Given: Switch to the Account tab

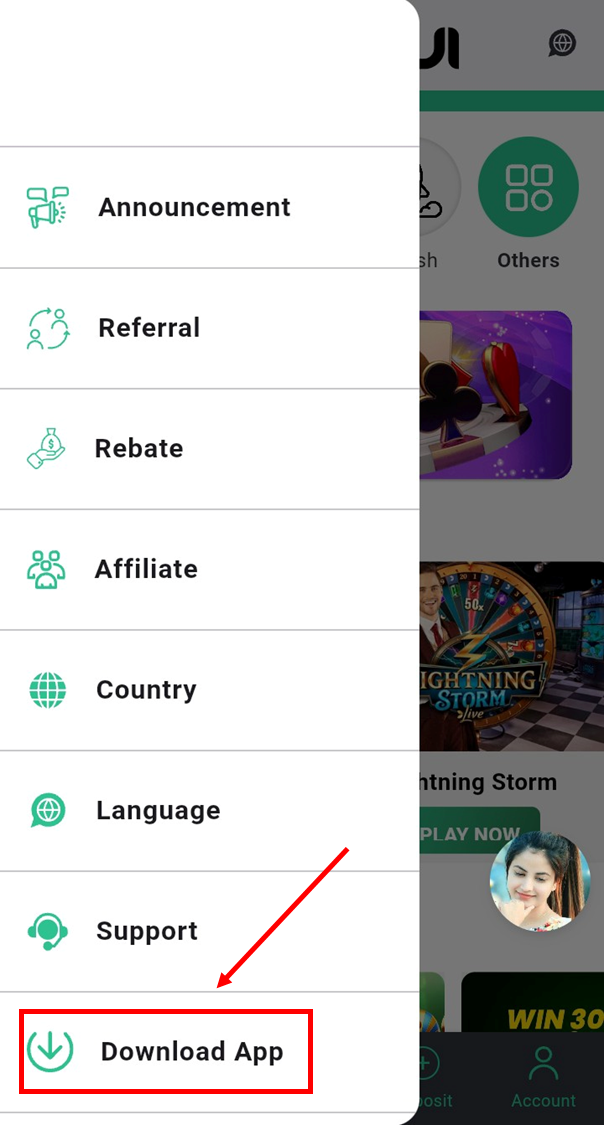Looking at the screenshot, I should (x=543, y=1077).
